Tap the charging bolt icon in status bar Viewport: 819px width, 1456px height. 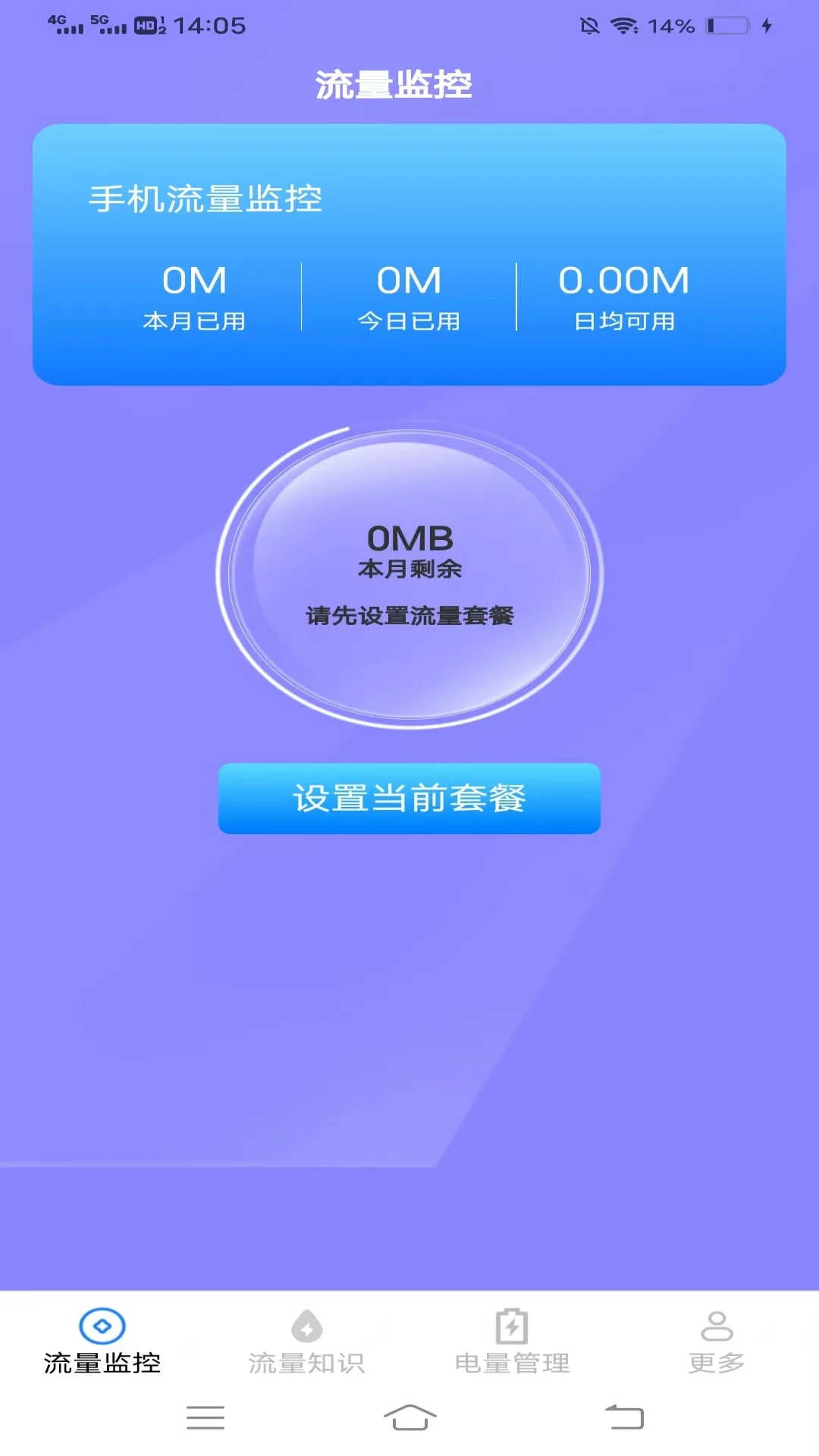pyautogui.click(x=764, y=24)
